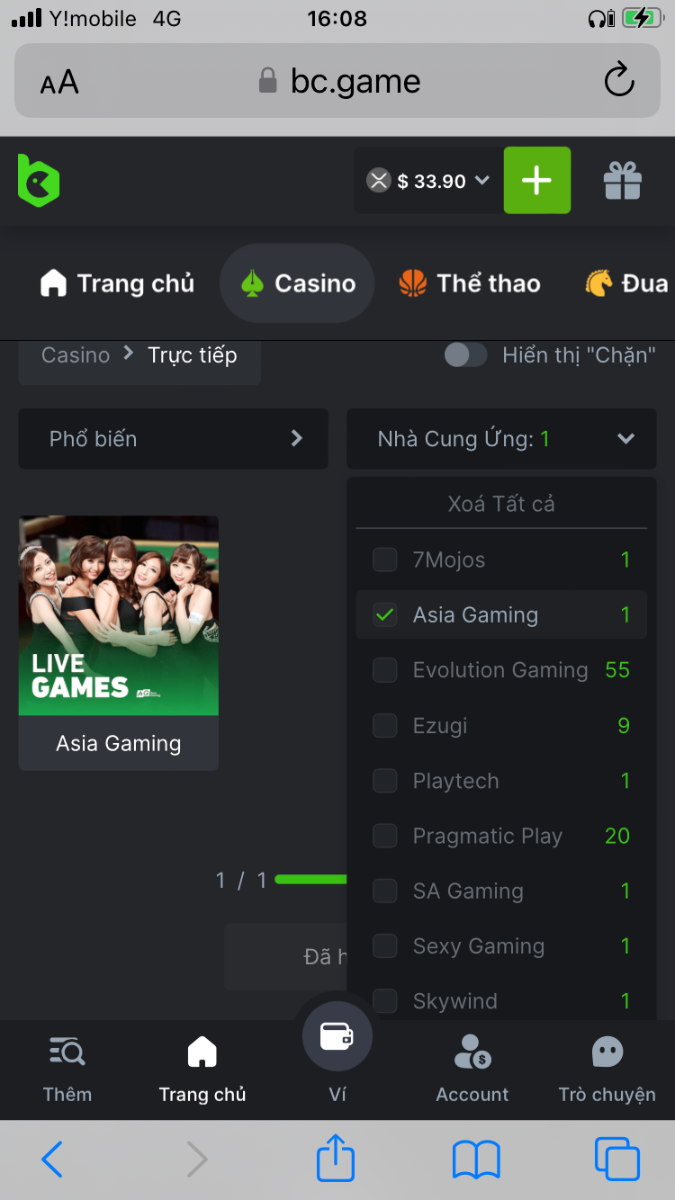This screenshot has width=675, height=1200.
Task: Reload the page in Safari
Action: pos(619,81)
